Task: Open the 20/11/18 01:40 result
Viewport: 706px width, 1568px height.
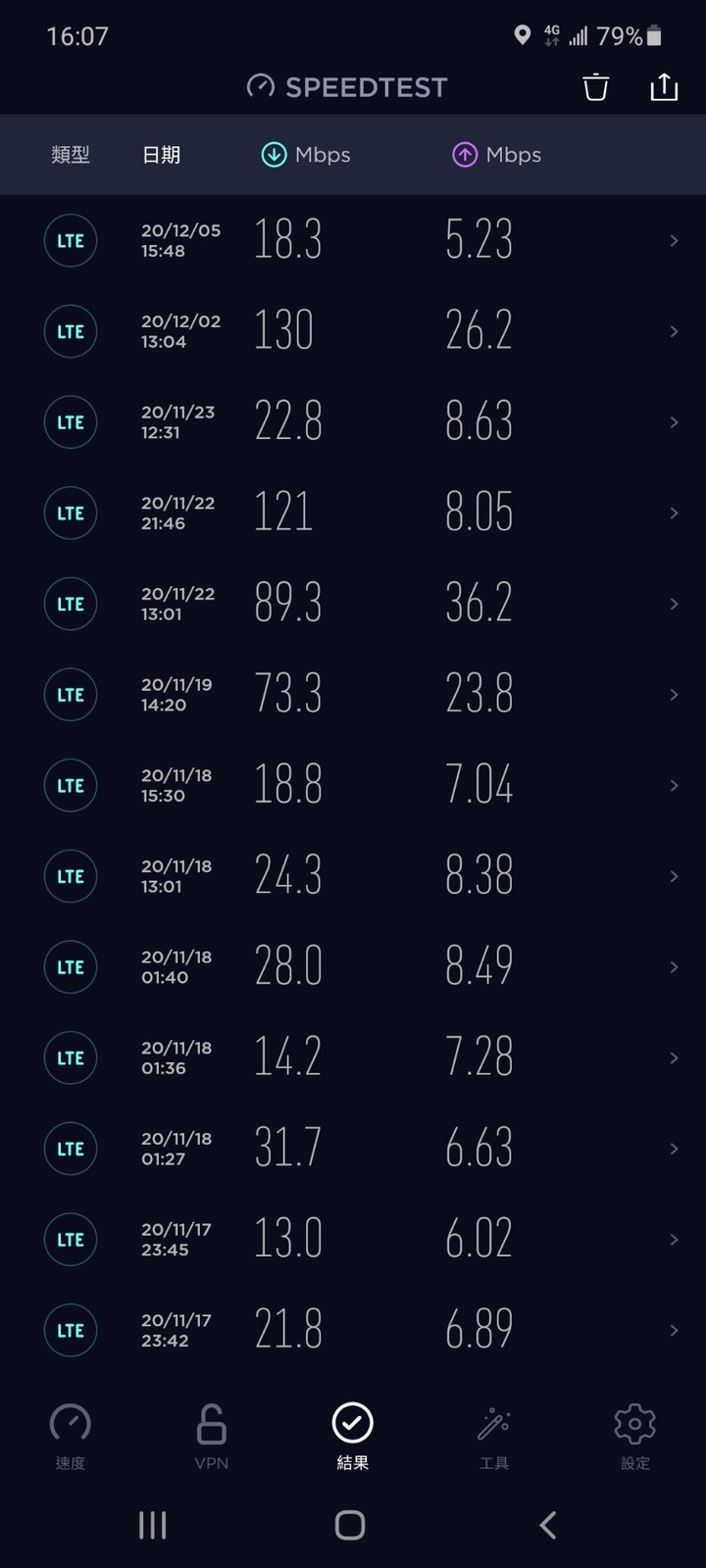Action: point(353,967)
